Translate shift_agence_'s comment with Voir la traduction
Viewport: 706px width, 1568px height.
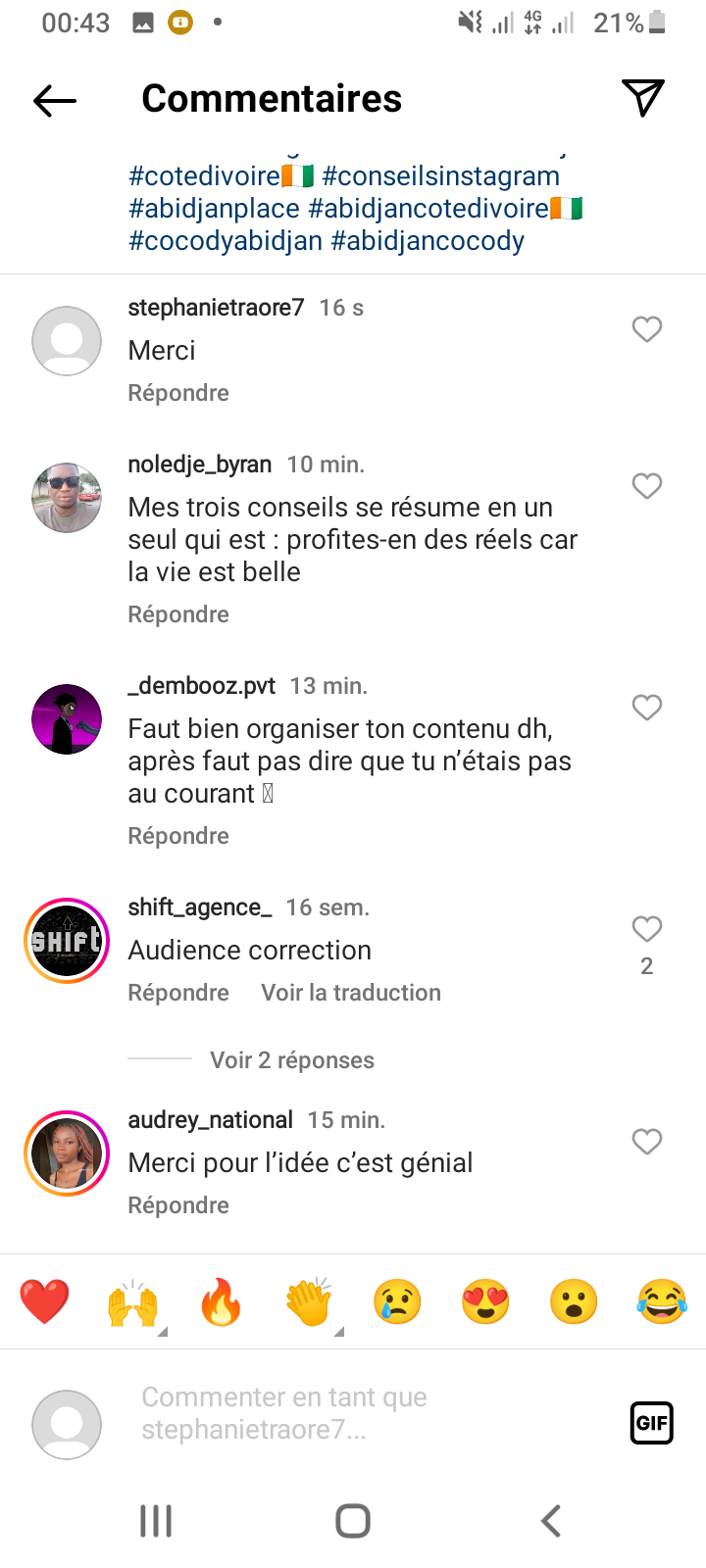click(351, 993)
